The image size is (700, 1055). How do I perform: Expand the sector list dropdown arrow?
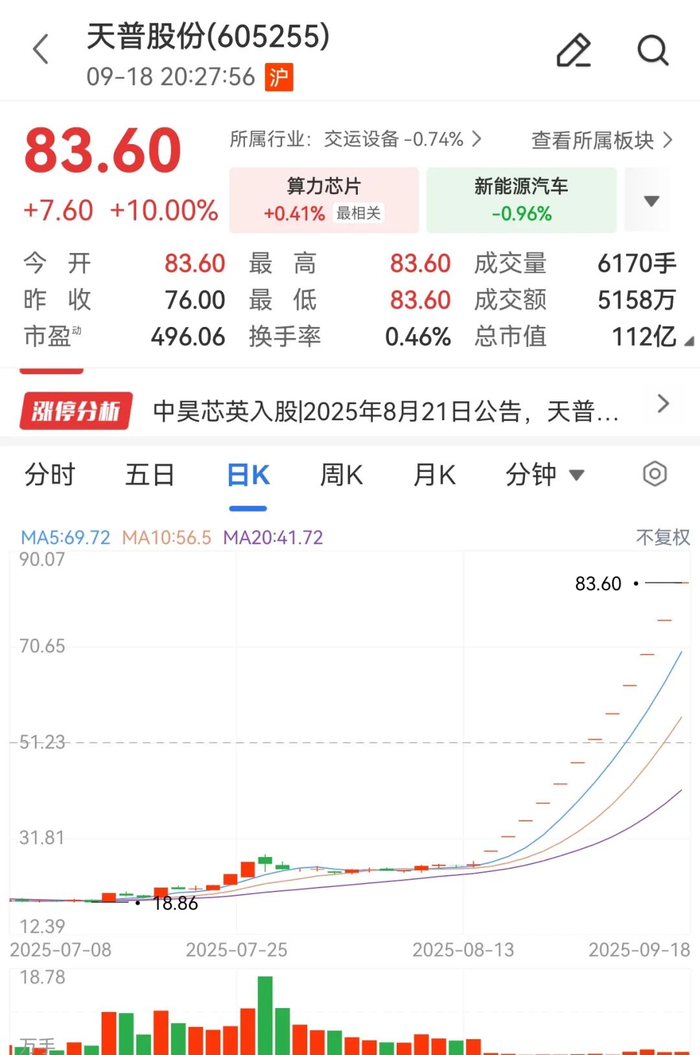coord(652,201)
